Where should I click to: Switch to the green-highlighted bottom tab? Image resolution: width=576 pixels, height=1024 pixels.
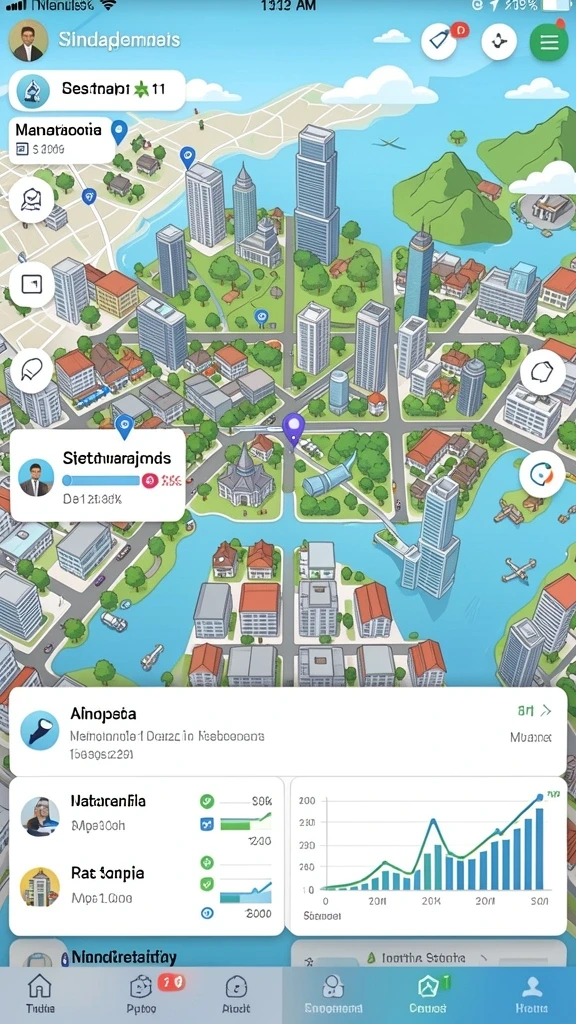click(427, 994)
